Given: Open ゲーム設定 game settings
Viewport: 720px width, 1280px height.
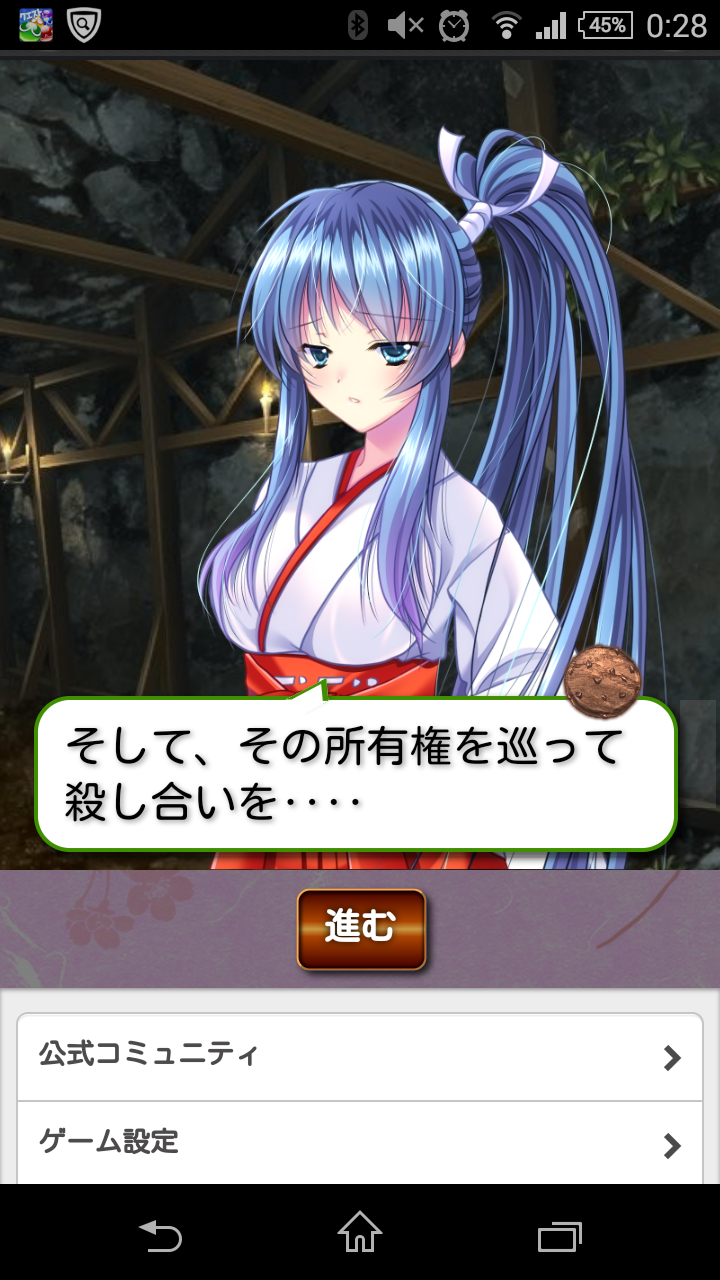Looking at the screenshot, I should tap(360, 1142).
